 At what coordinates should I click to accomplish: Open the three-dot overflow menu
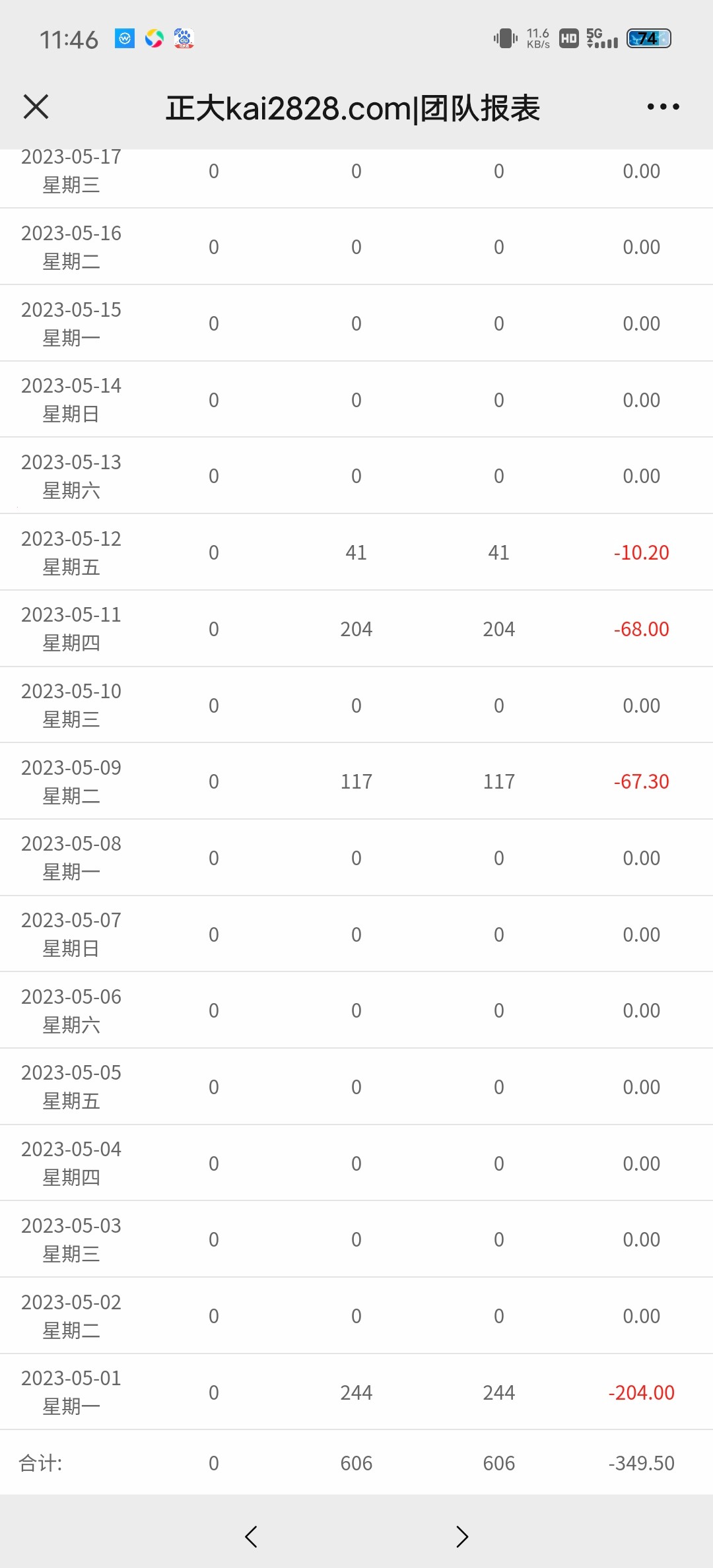click(663, 107)
